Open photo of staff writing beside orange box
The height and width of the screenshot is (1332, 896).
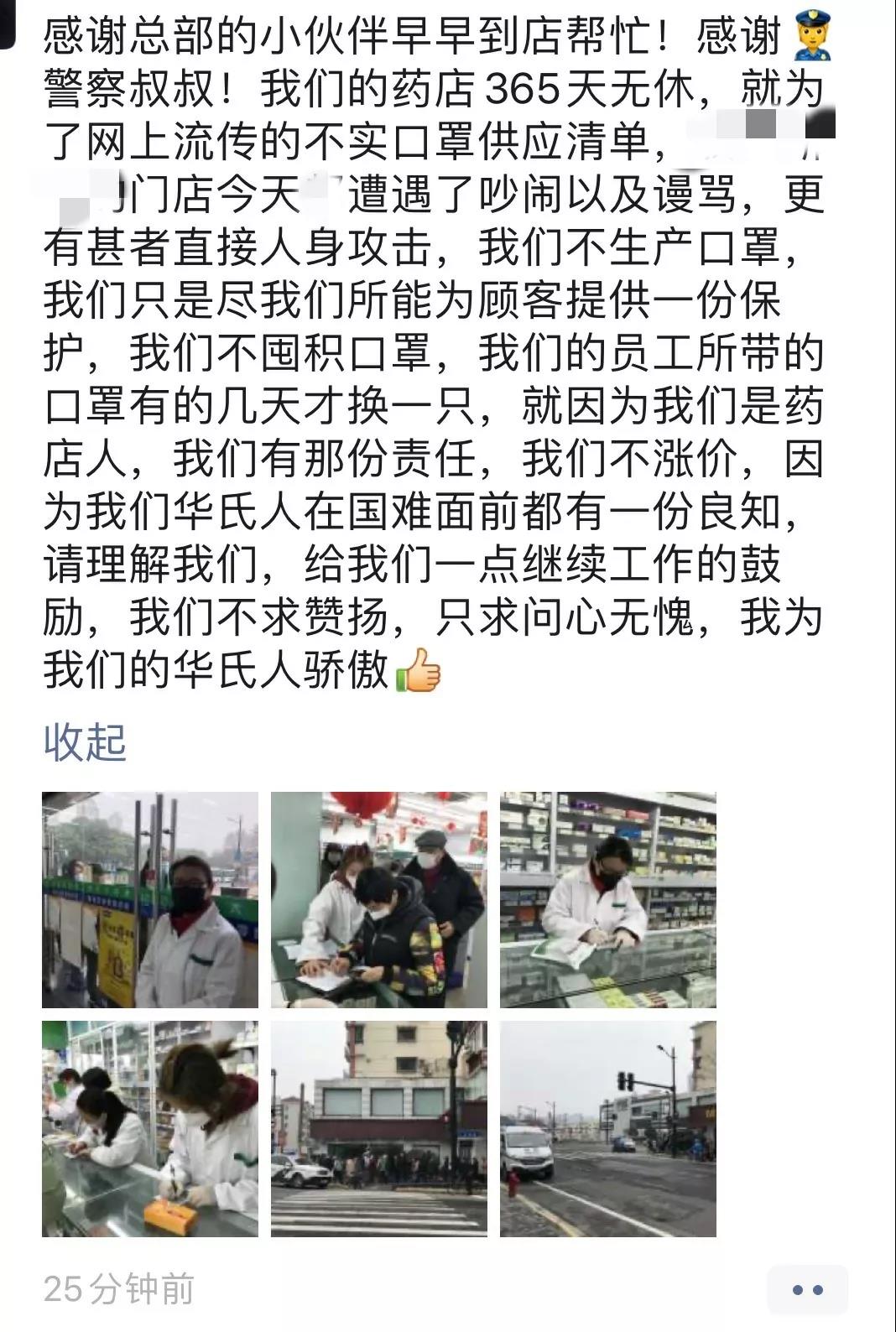(150, 1128)
